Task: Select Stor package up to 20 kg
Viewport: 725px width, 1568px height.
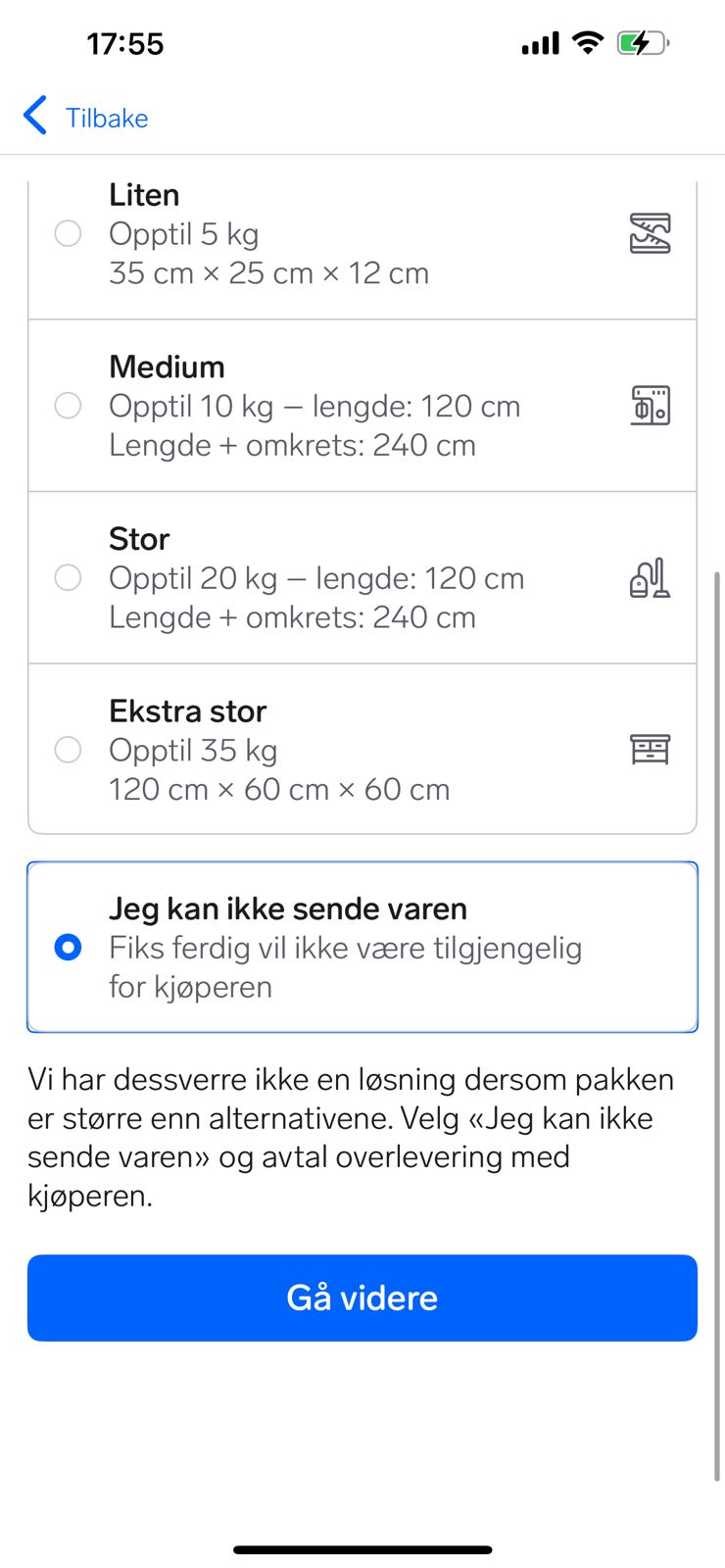Action: pos(68,577)
